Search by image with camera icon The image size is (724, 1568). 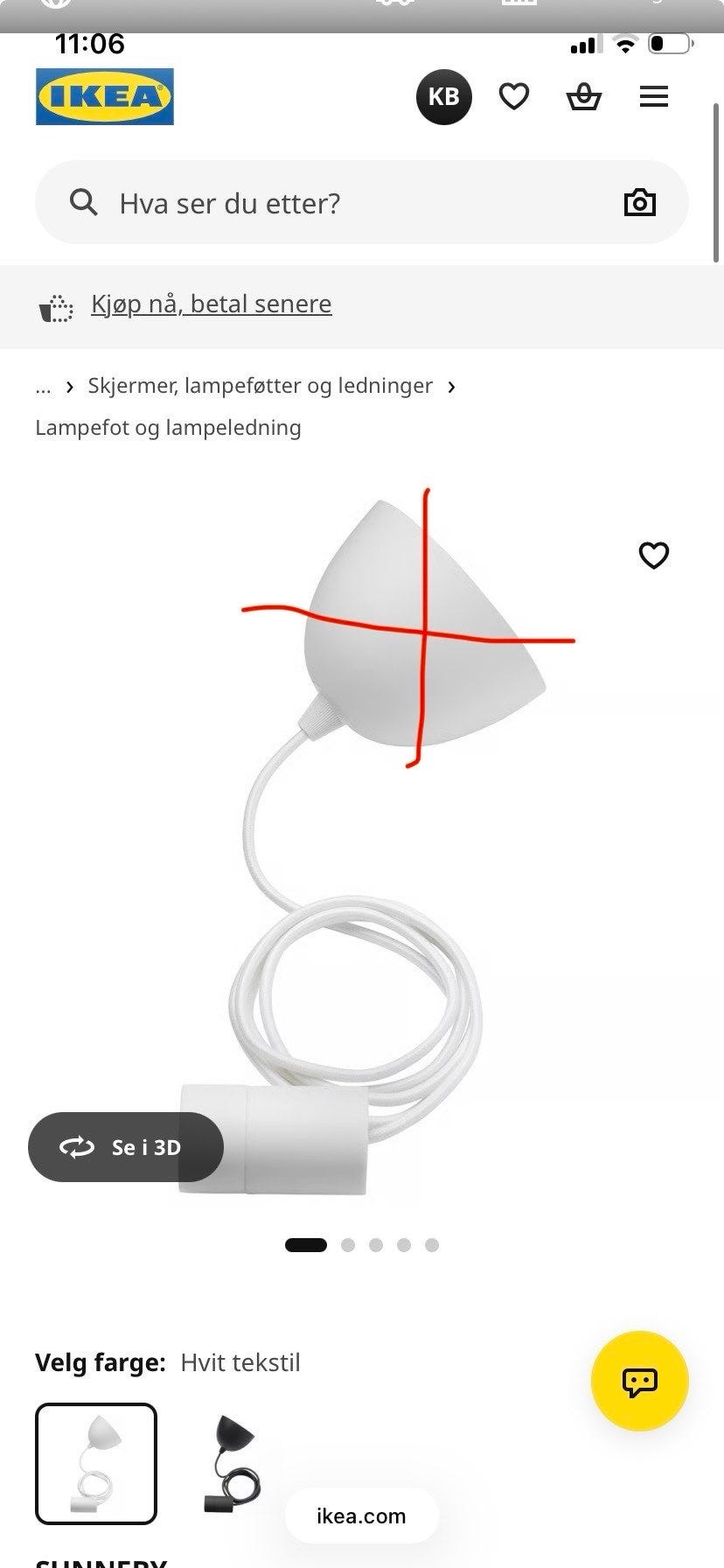pyautogui.click(x=640, y=203)
